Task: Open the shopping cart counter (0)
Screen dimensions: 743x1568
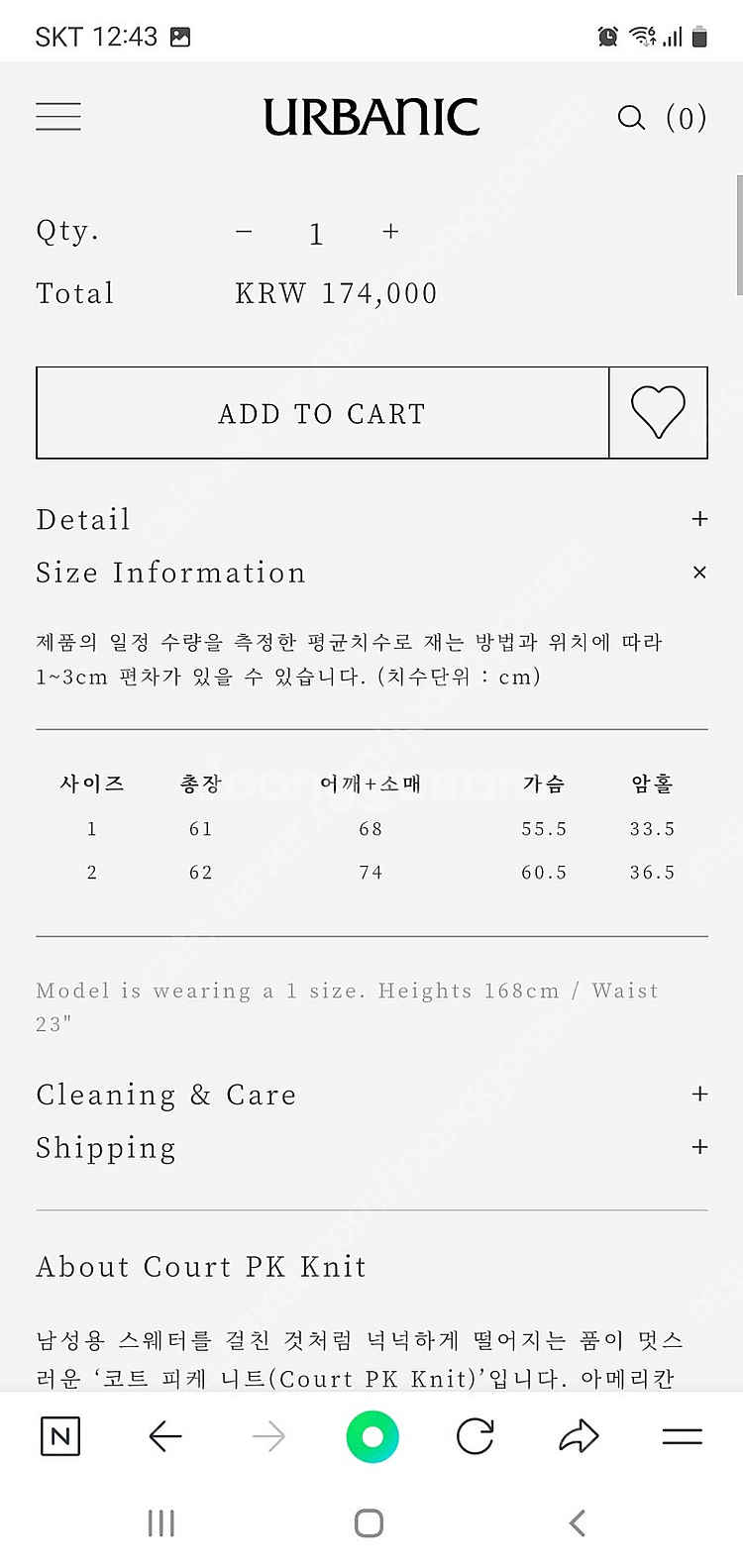Action: (686, 118)
